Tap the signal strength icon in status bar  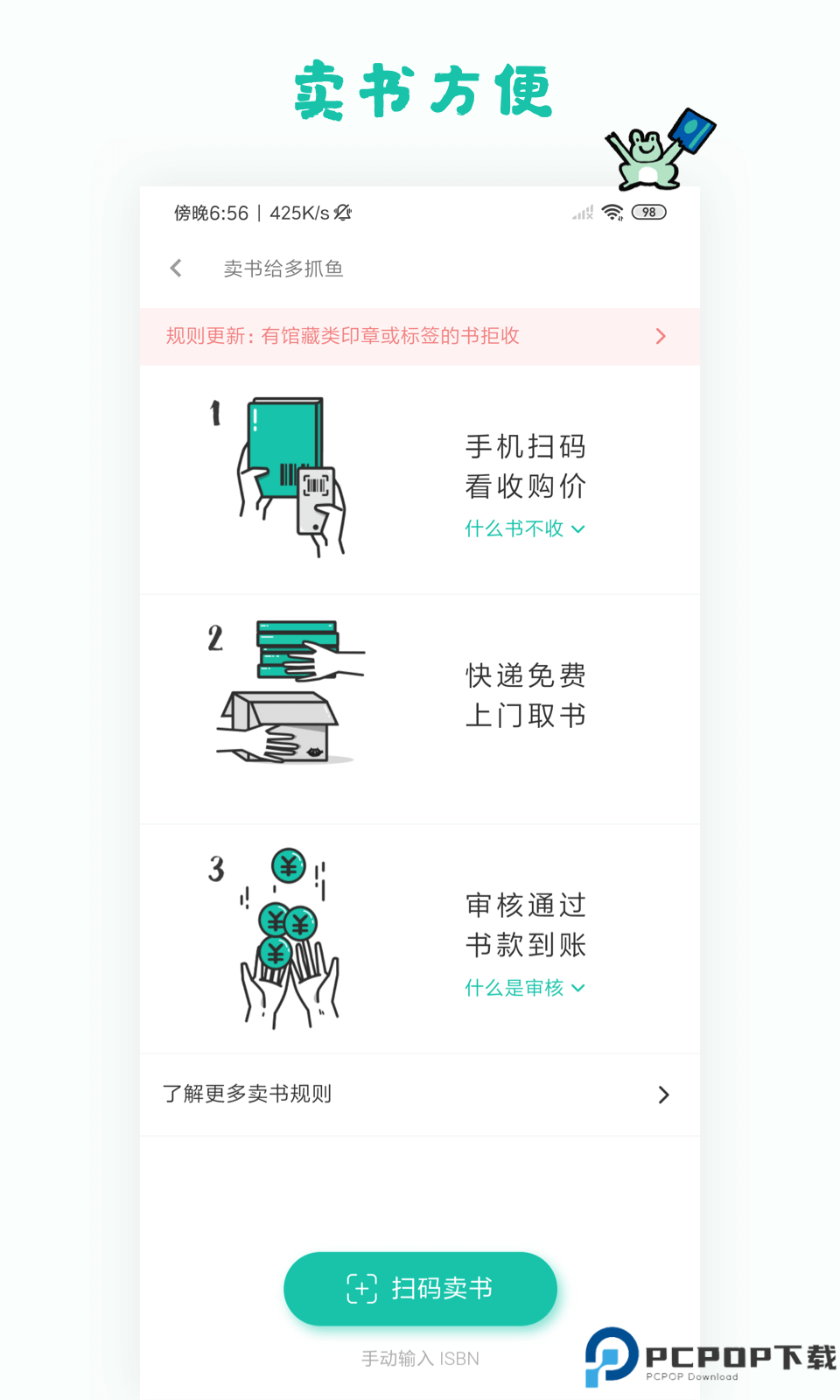(581, 213)
